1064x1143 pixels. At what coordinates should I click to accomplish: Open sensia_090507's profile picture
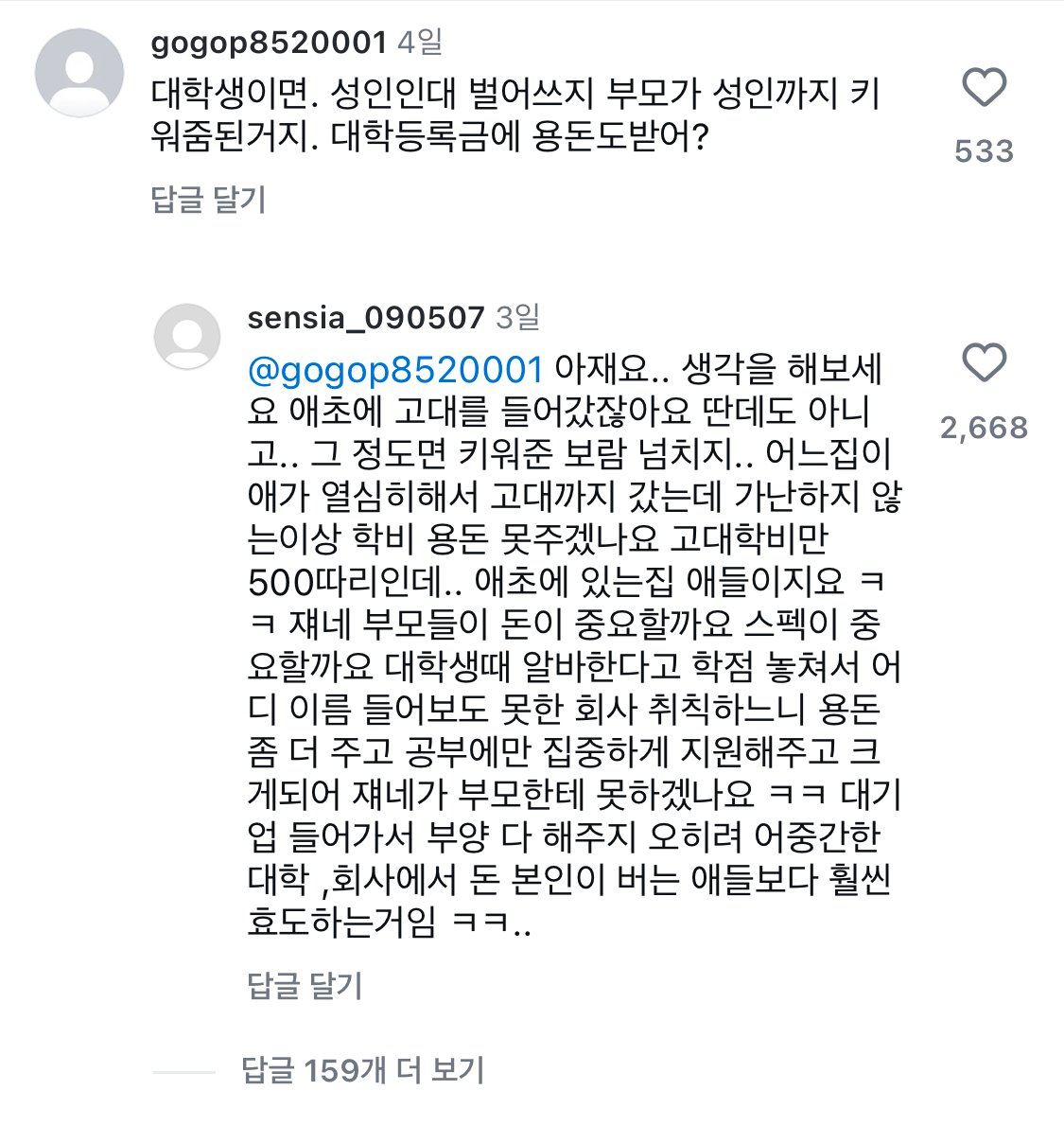coord(187,337)
